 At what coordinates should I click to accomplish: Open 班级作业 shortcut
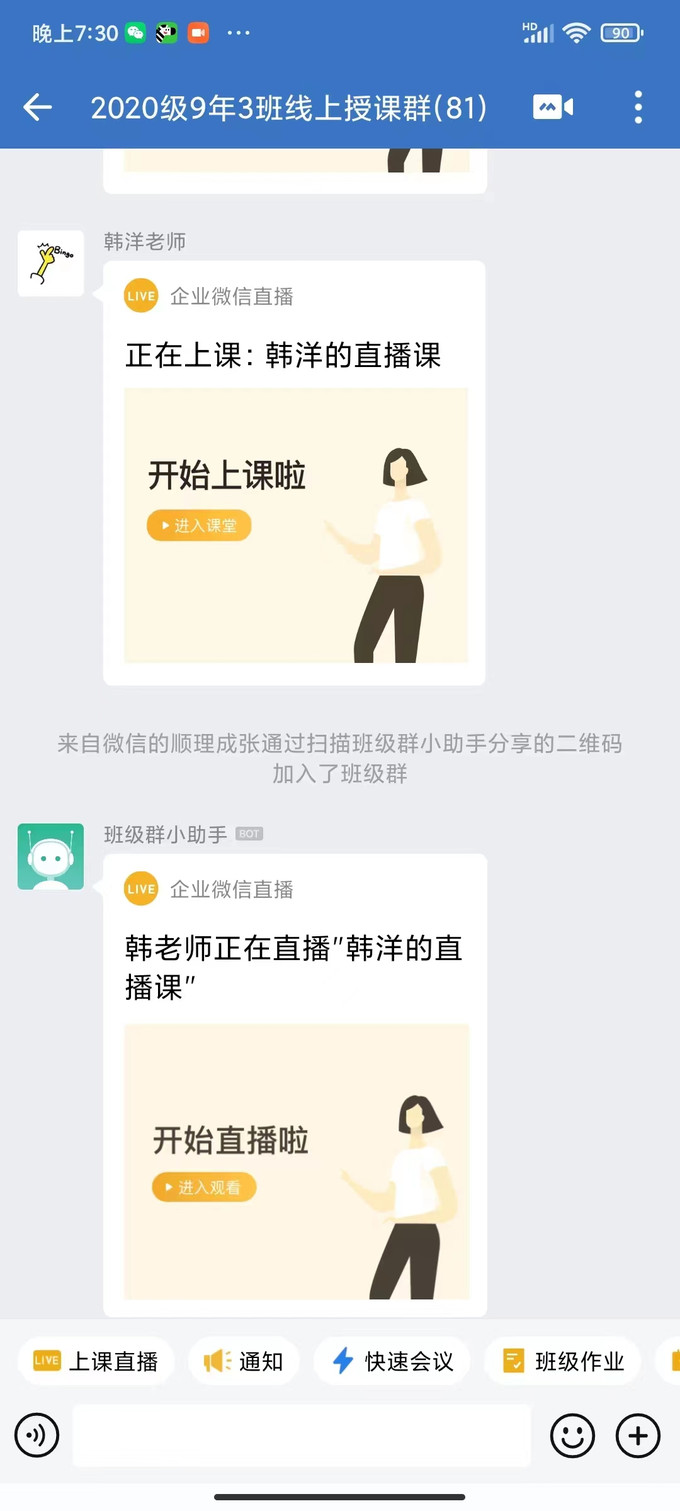(x=563, y=1361)
